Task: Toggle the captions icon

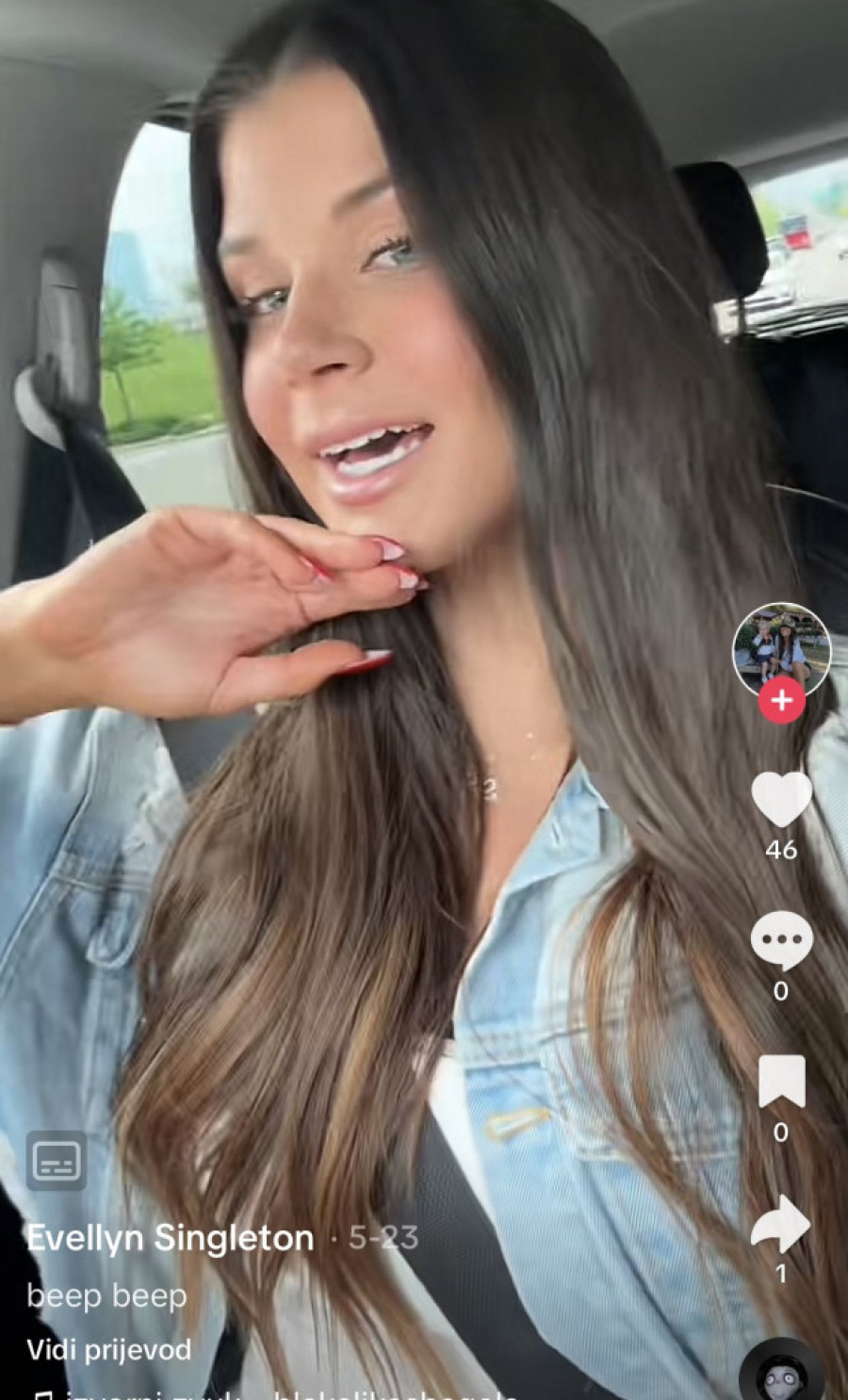Action: point(57,1161)
